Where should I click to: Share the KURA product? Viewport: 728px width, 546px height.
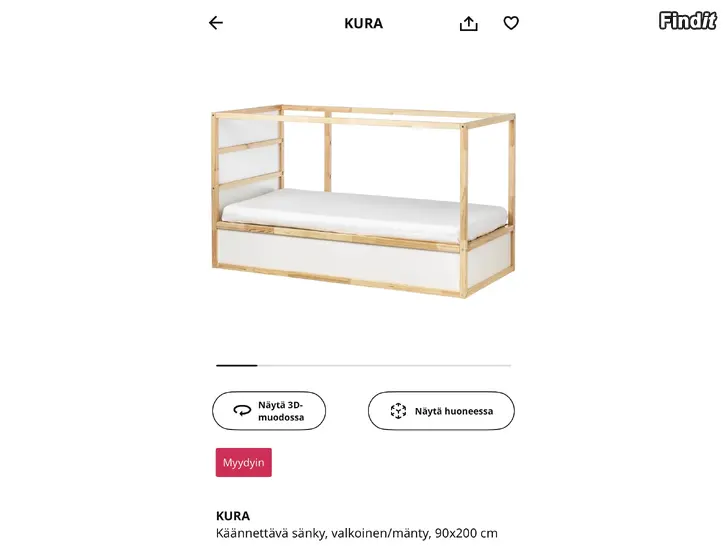(468, 23)
